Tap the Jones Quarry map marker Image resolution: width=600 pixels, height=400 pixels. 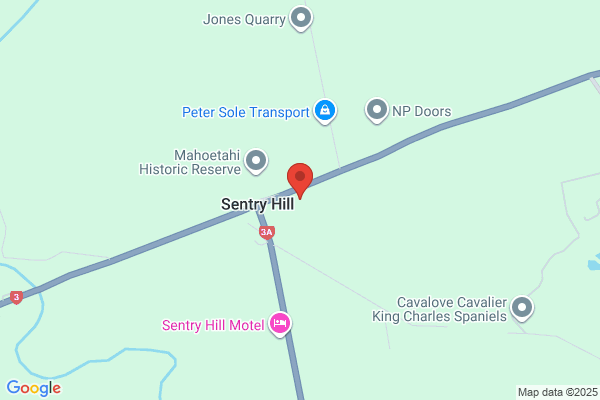(x=301, y=18)
